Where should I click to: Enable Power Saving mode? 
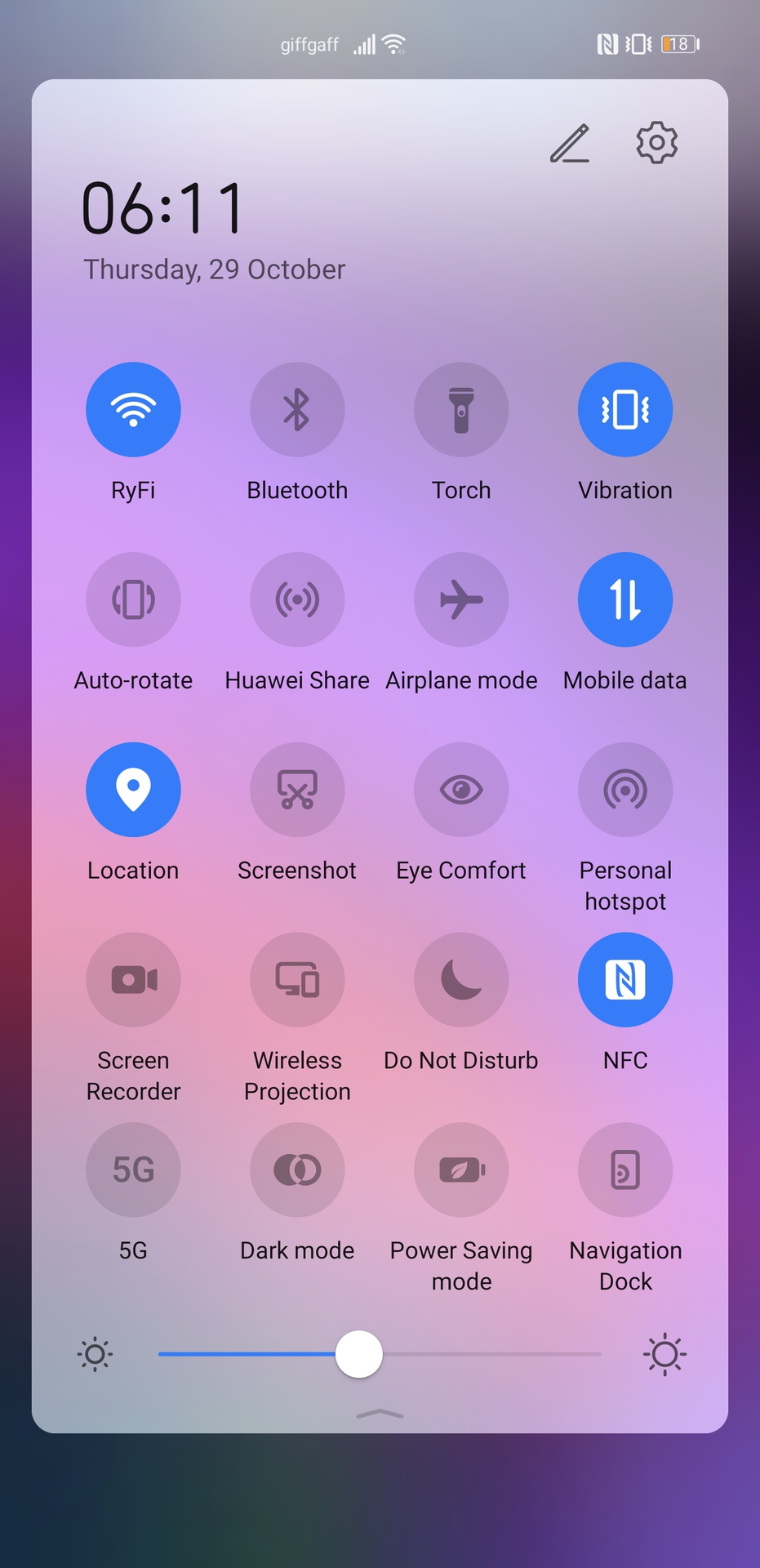[x=461, y=1169]
